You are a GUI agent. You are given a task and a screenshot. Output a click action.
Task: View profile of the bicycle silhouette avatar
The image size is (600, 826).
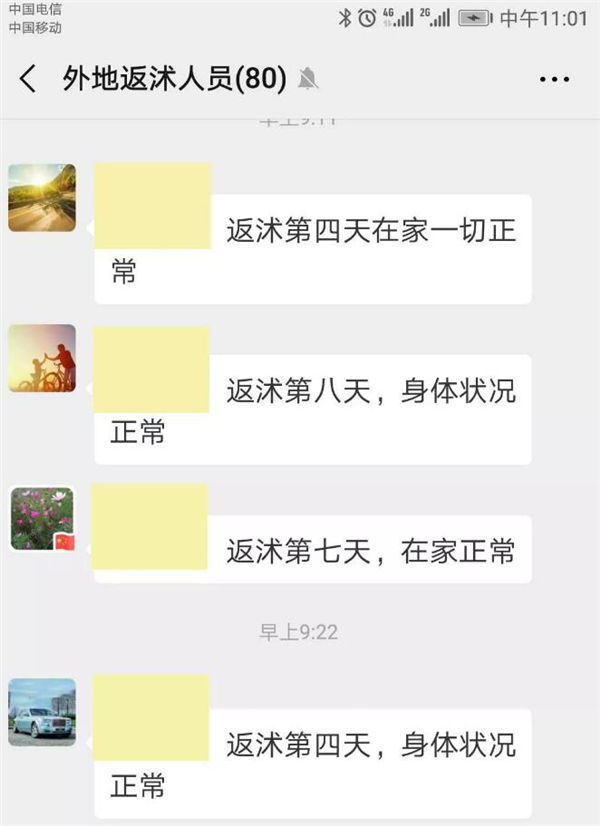pyautogui.click(x=42, y=358)
